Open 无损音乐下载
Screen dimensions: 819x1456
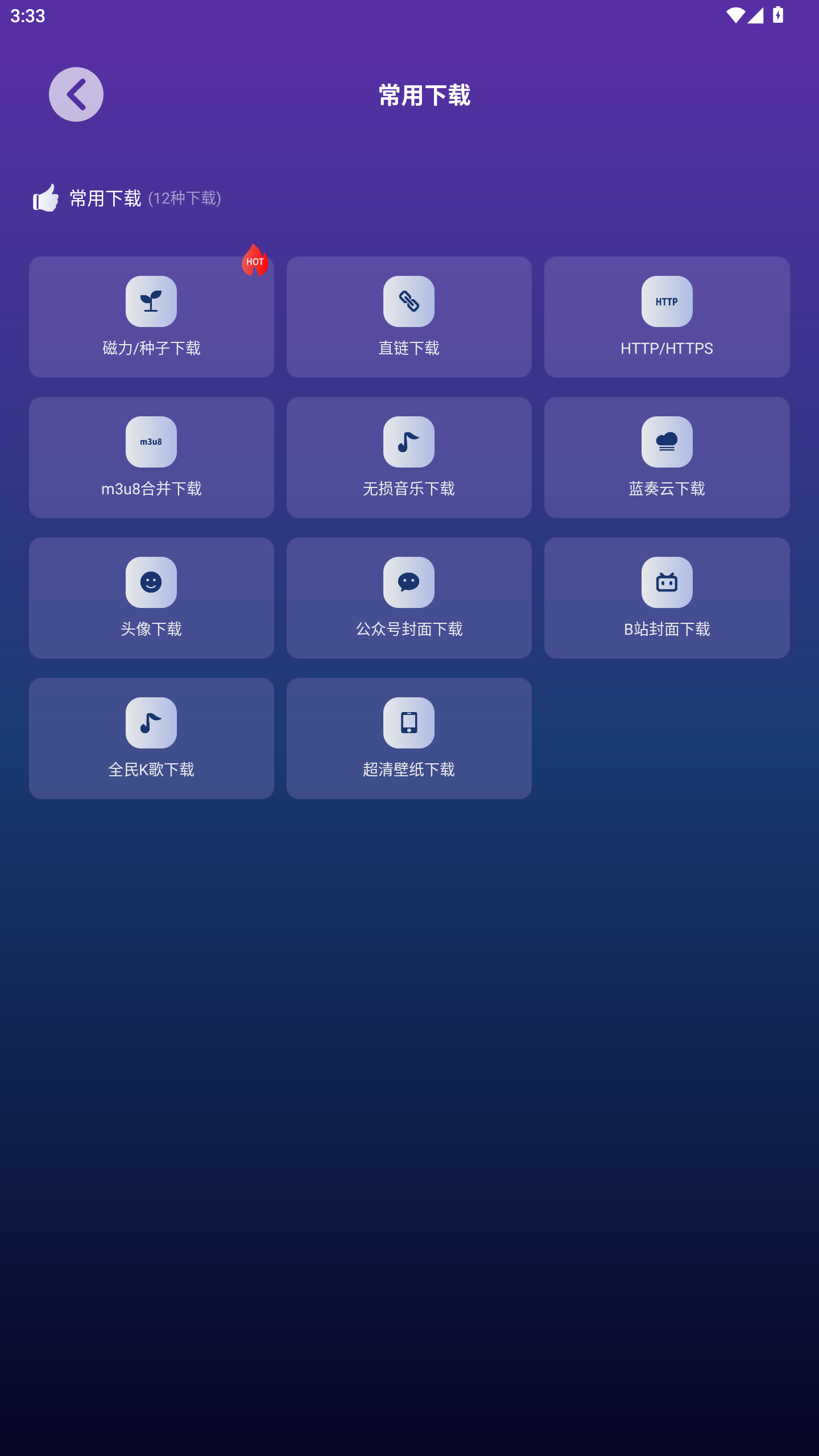point(409,457)
